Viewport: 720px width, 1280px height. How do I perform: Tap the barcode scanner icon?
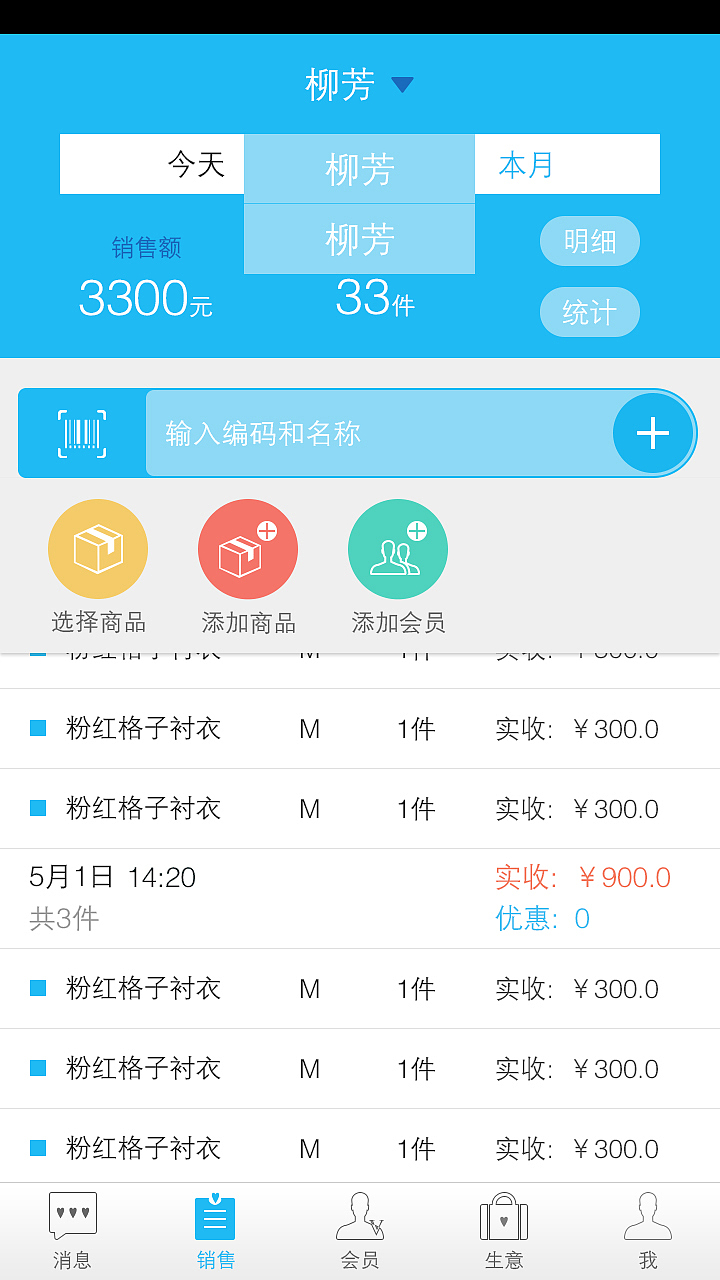click(x=82, y=433)
